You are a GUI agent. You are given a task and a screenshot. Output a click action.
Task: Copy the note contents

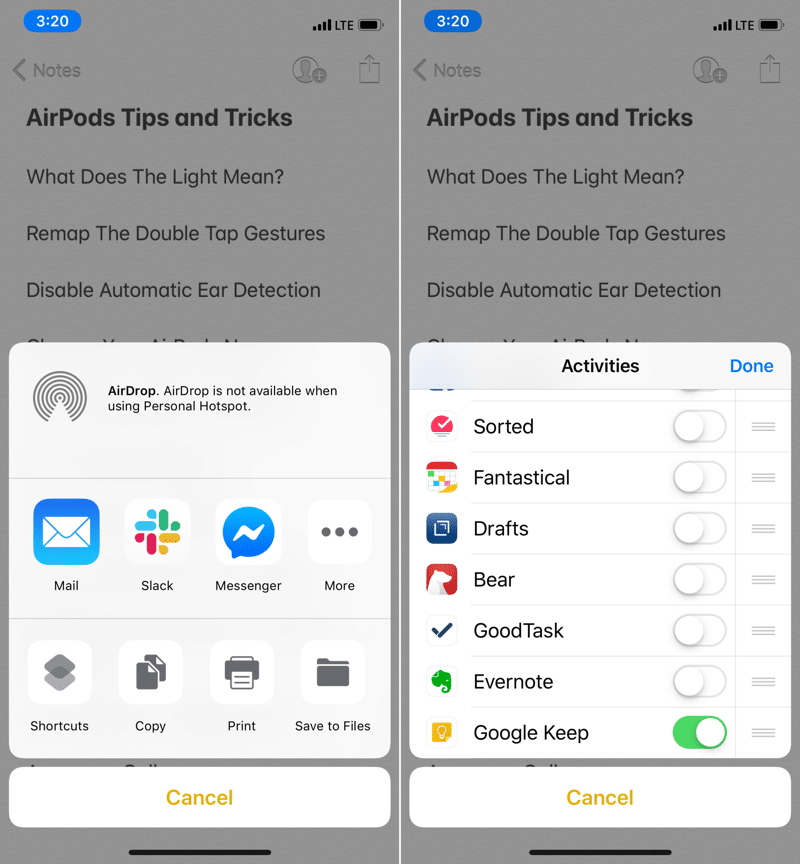click(150, 673)
